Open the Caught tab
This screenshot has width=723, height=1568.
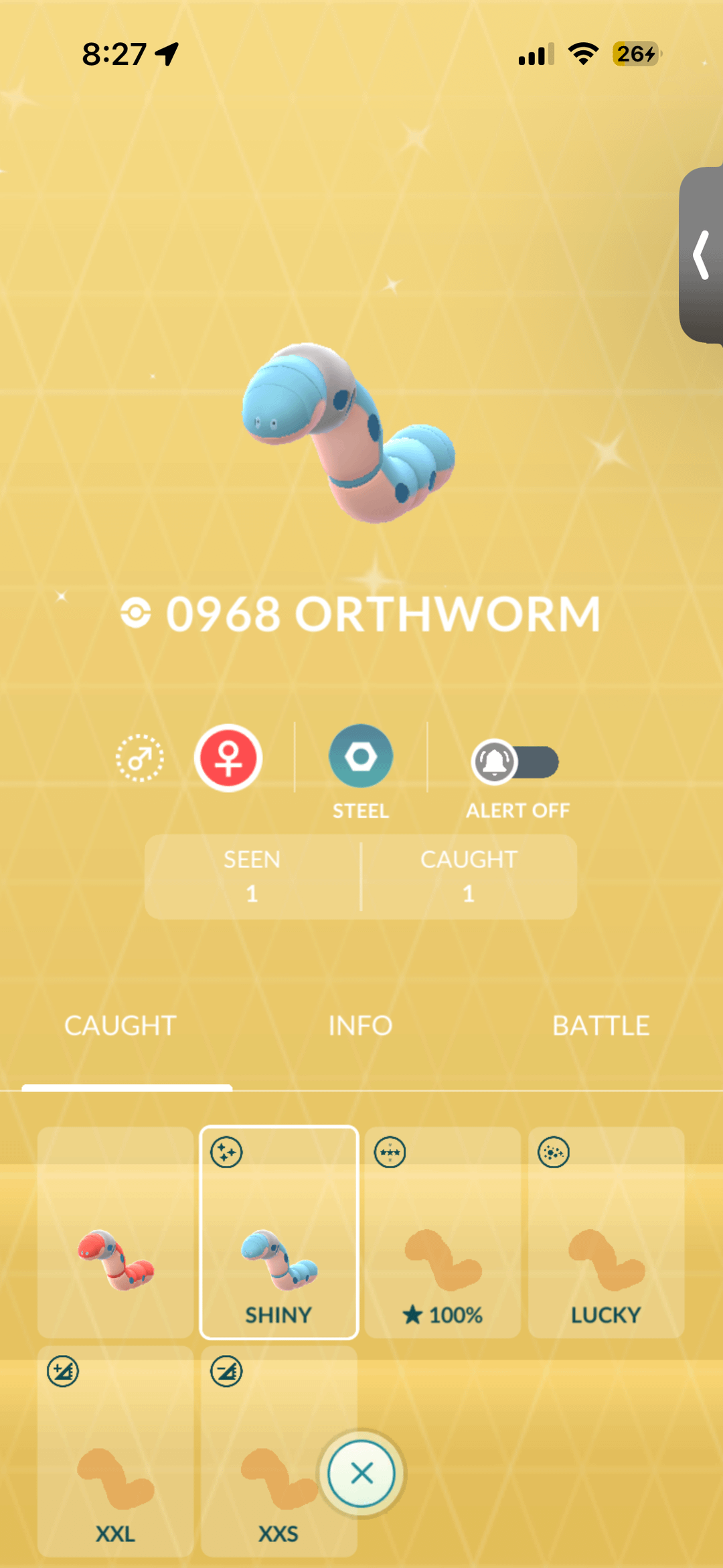tap(120, 1025)
